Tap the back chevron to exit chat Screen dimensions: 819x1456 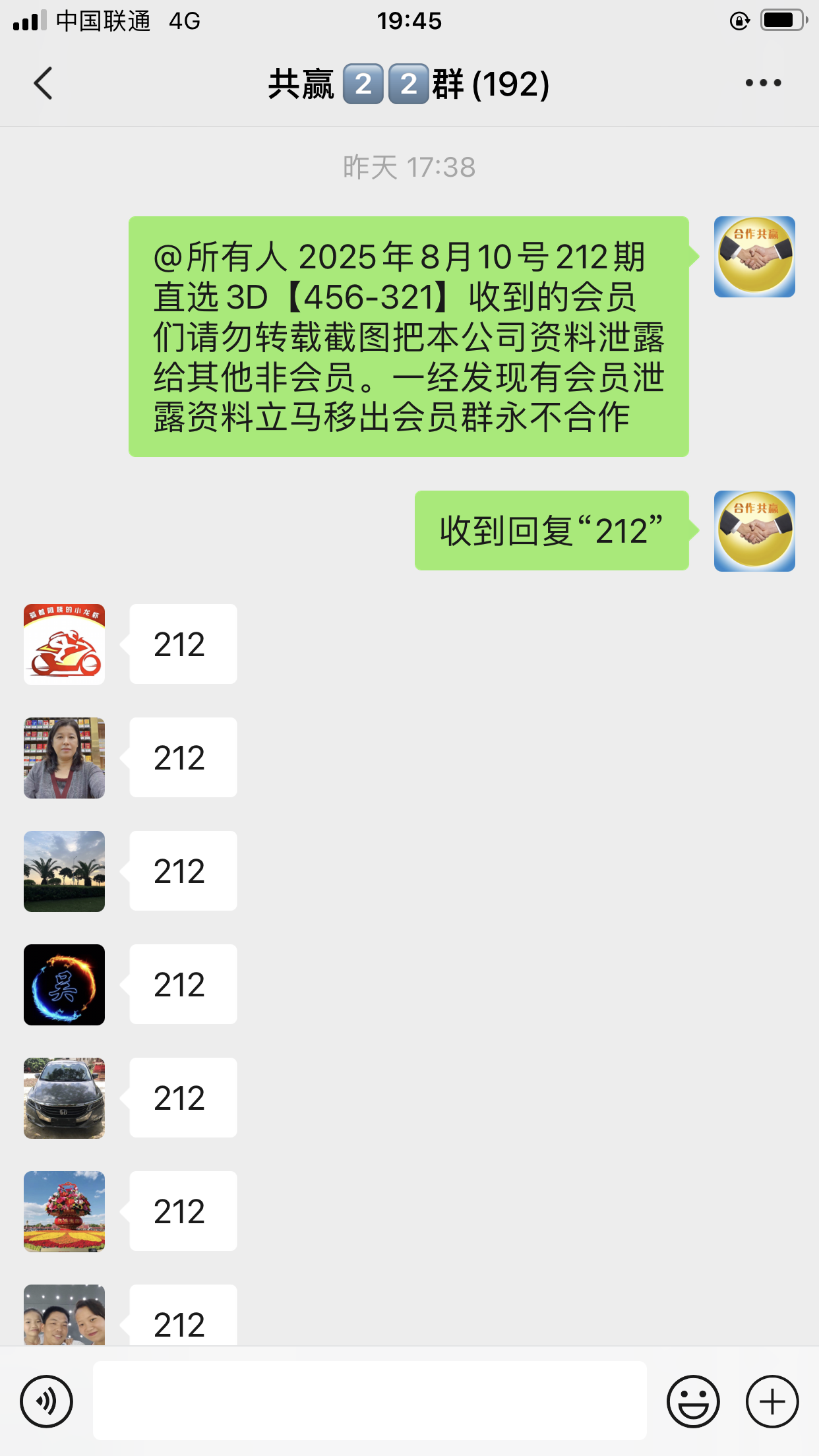pyautogui.click(x=42, y=84)
